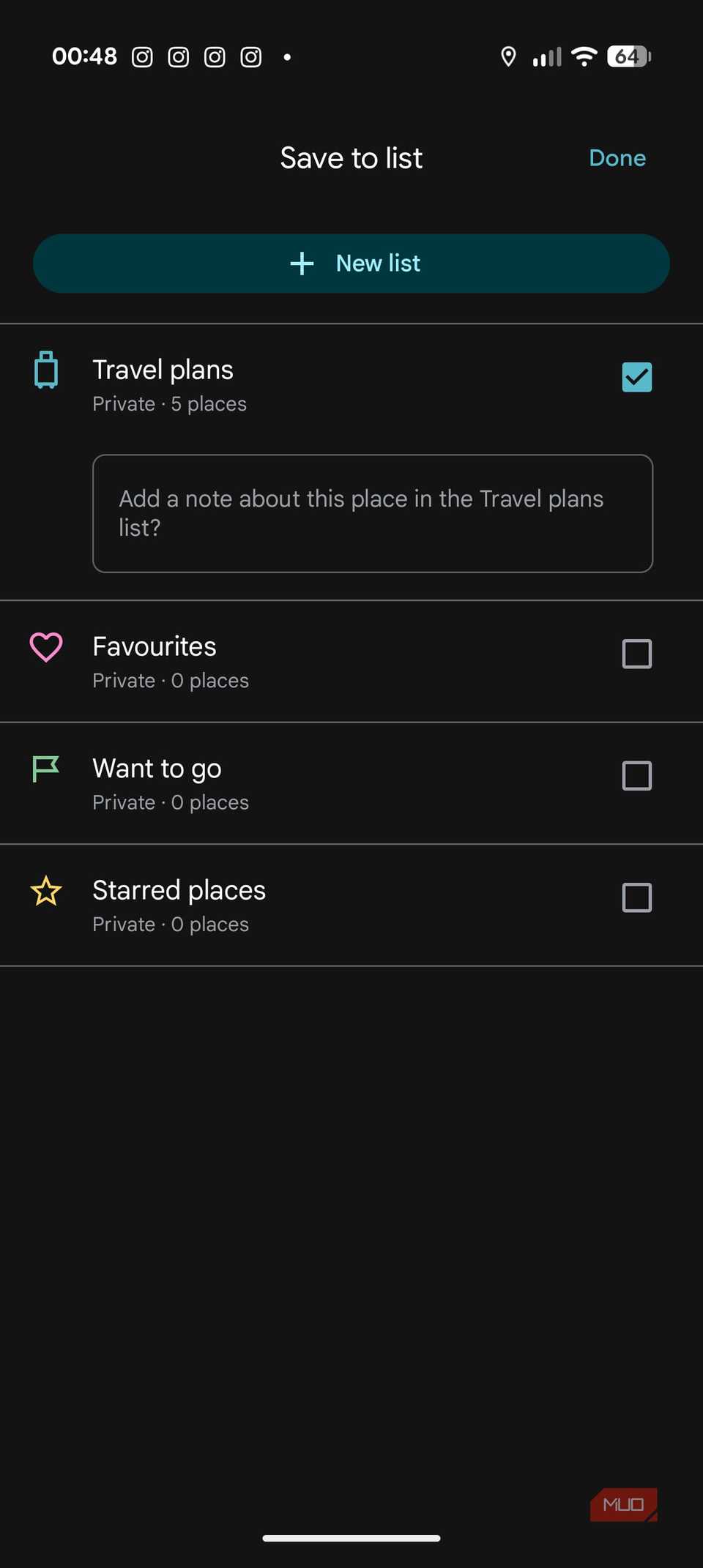
Task: Tap the clock in the status bar
Action: [84, 56]
